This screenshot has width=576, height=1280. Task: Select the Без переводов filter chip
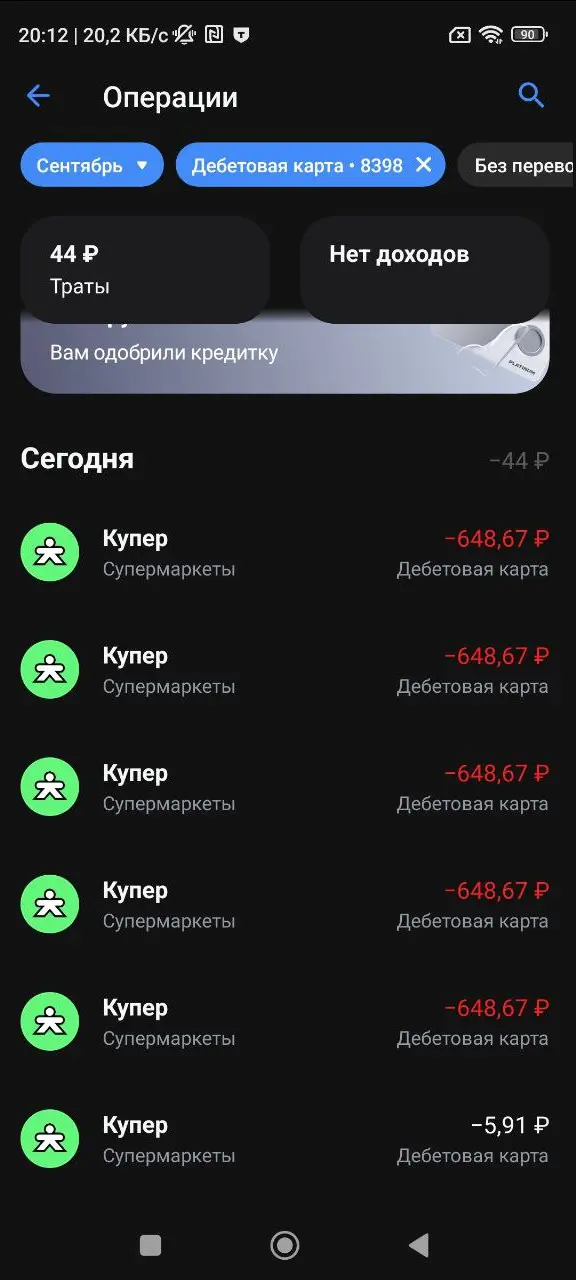click(x=517, y=165)
